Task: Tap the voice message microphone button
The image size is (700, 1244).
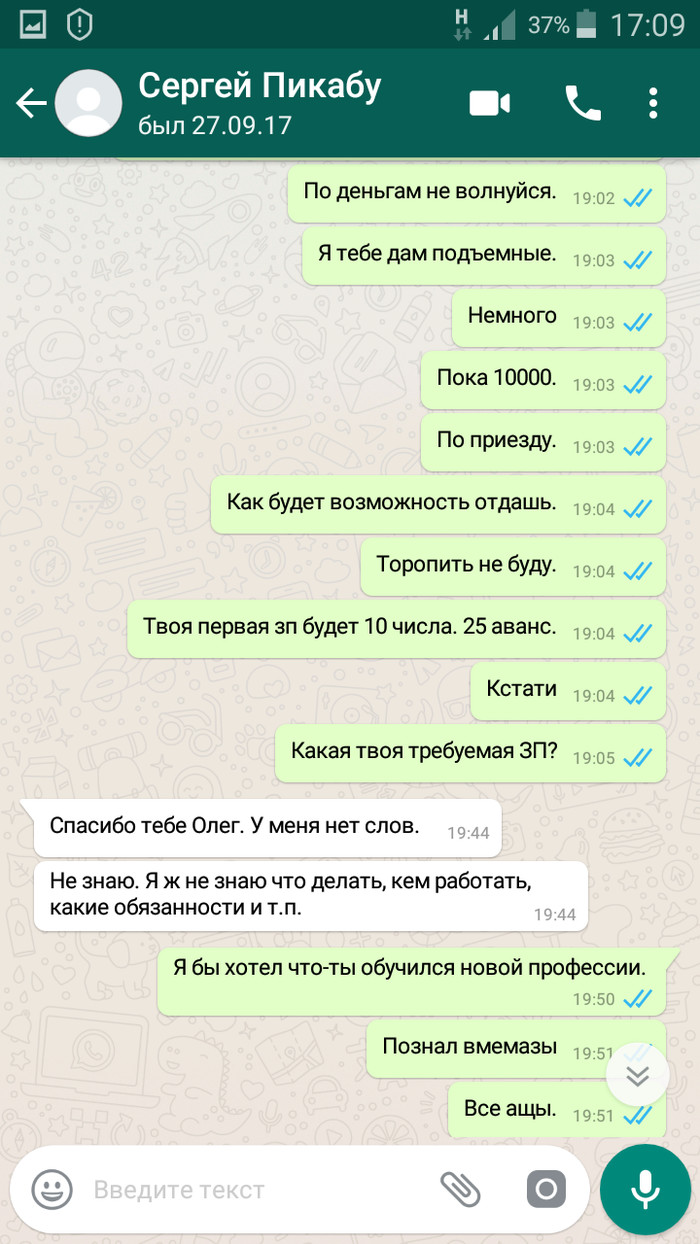Action: click(x=645, y=1189)
